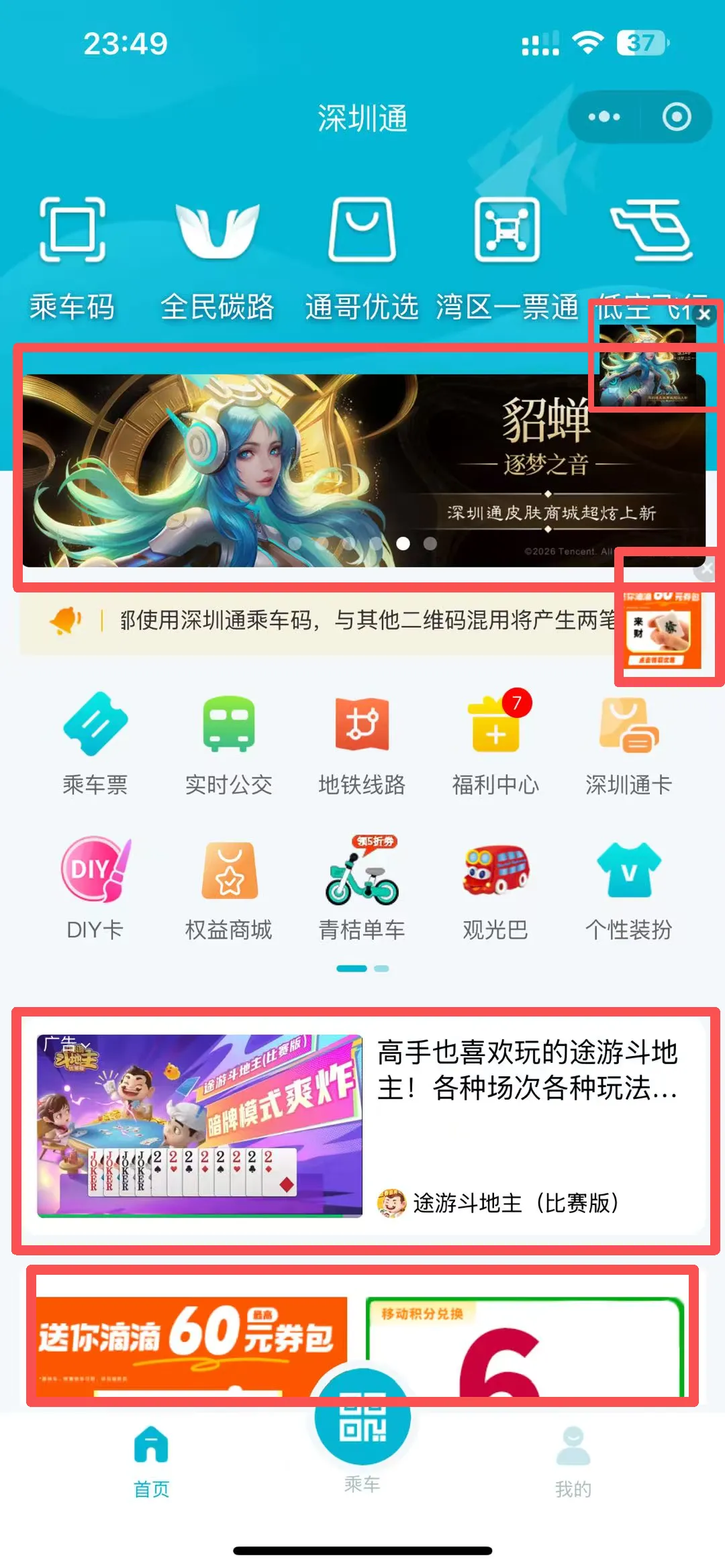This screenshot has width=725, height=1568.
Task: Open 通哥优选 shop
Action: tap(362, 255)
